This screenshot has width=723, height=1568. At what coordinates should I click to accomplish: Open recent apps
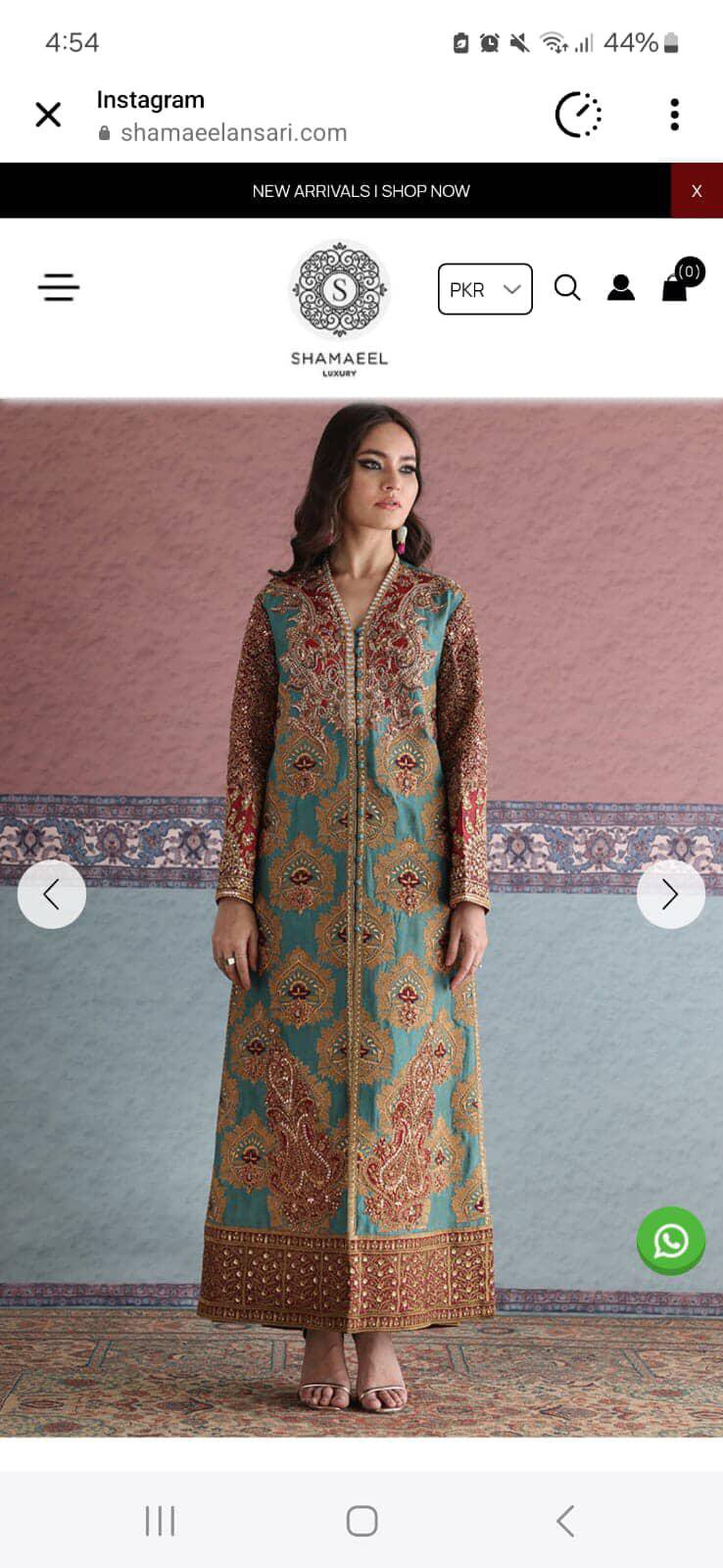160,1521
